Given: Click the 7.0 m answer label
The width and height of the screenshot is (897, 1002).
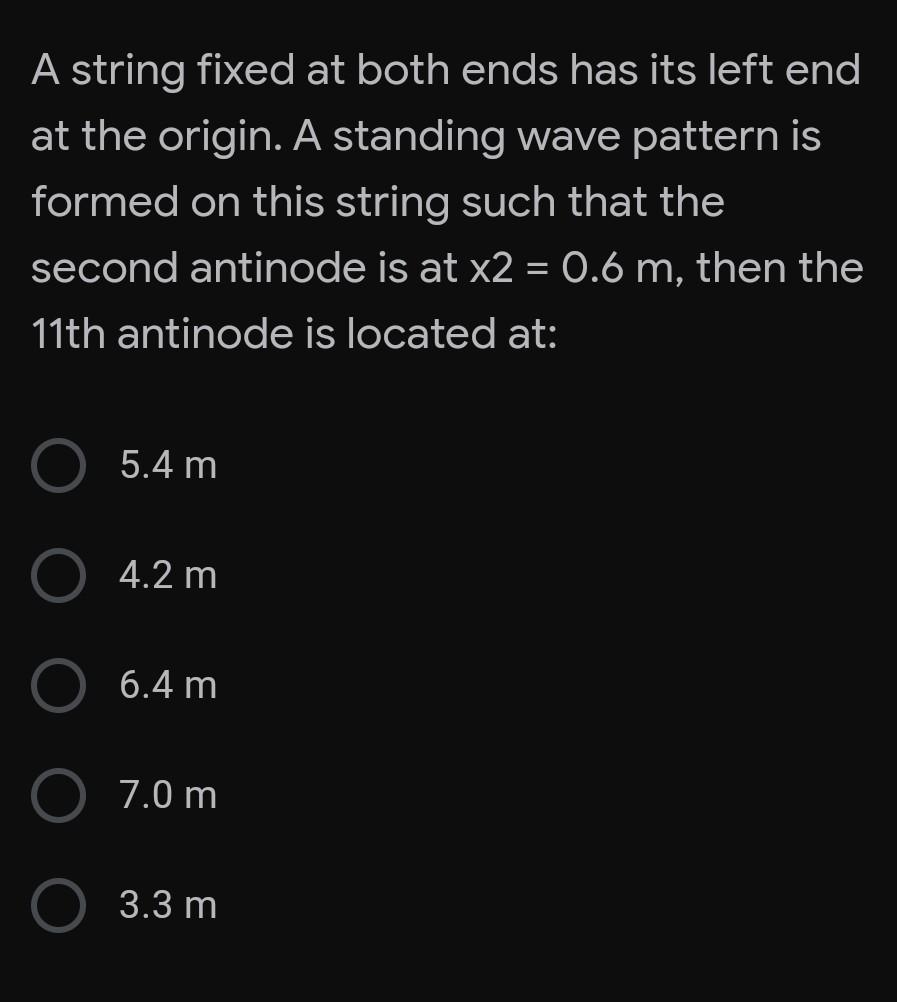Looking at the screenshot, I should (166, 795).
